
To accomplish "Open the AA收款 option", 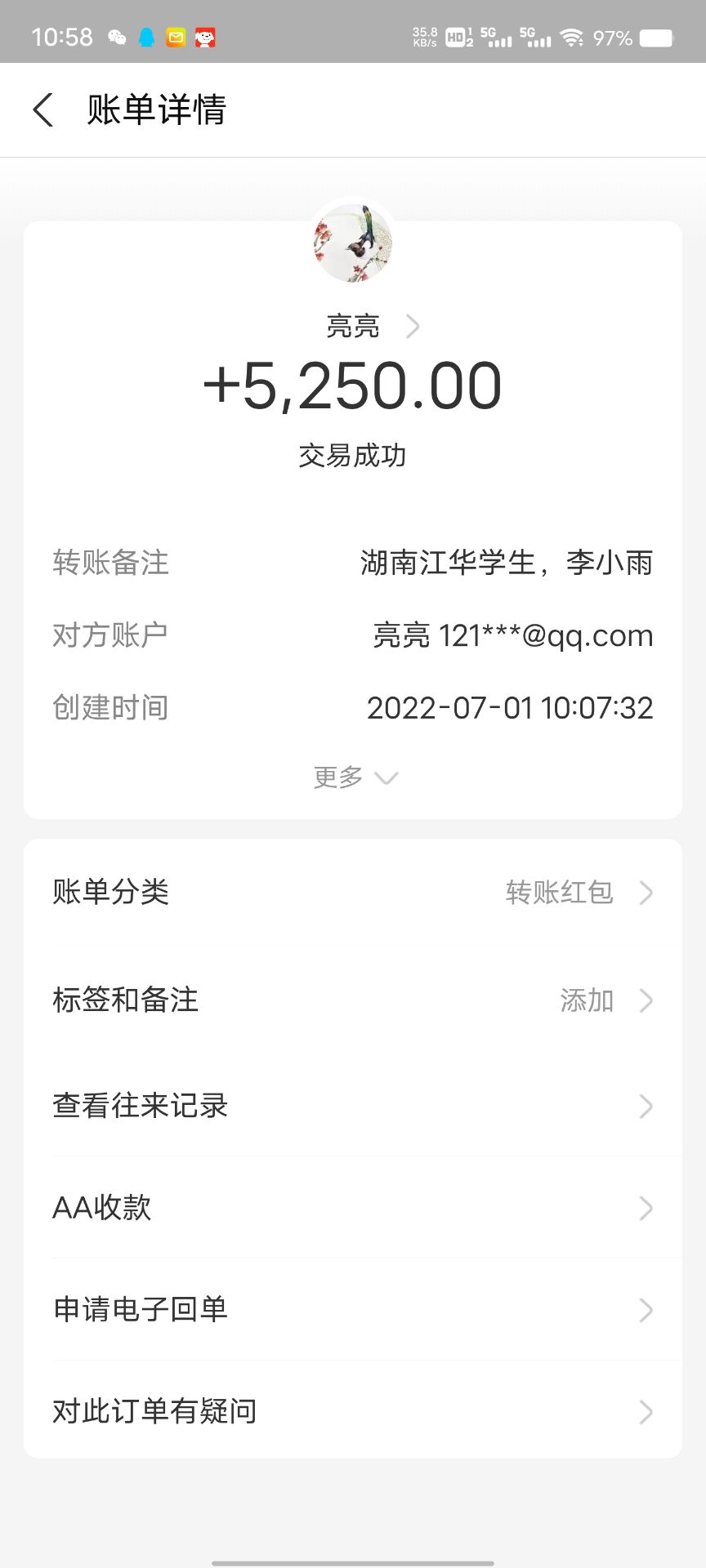I will (353, 1208).
